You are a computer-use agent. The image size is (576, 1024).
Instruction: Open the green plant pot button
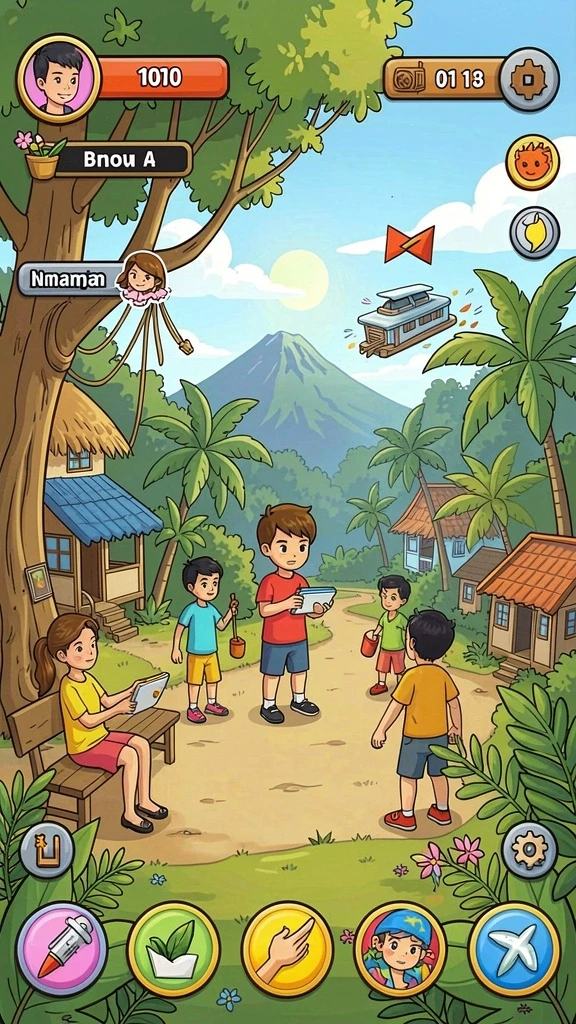click(x=173, y=949)
